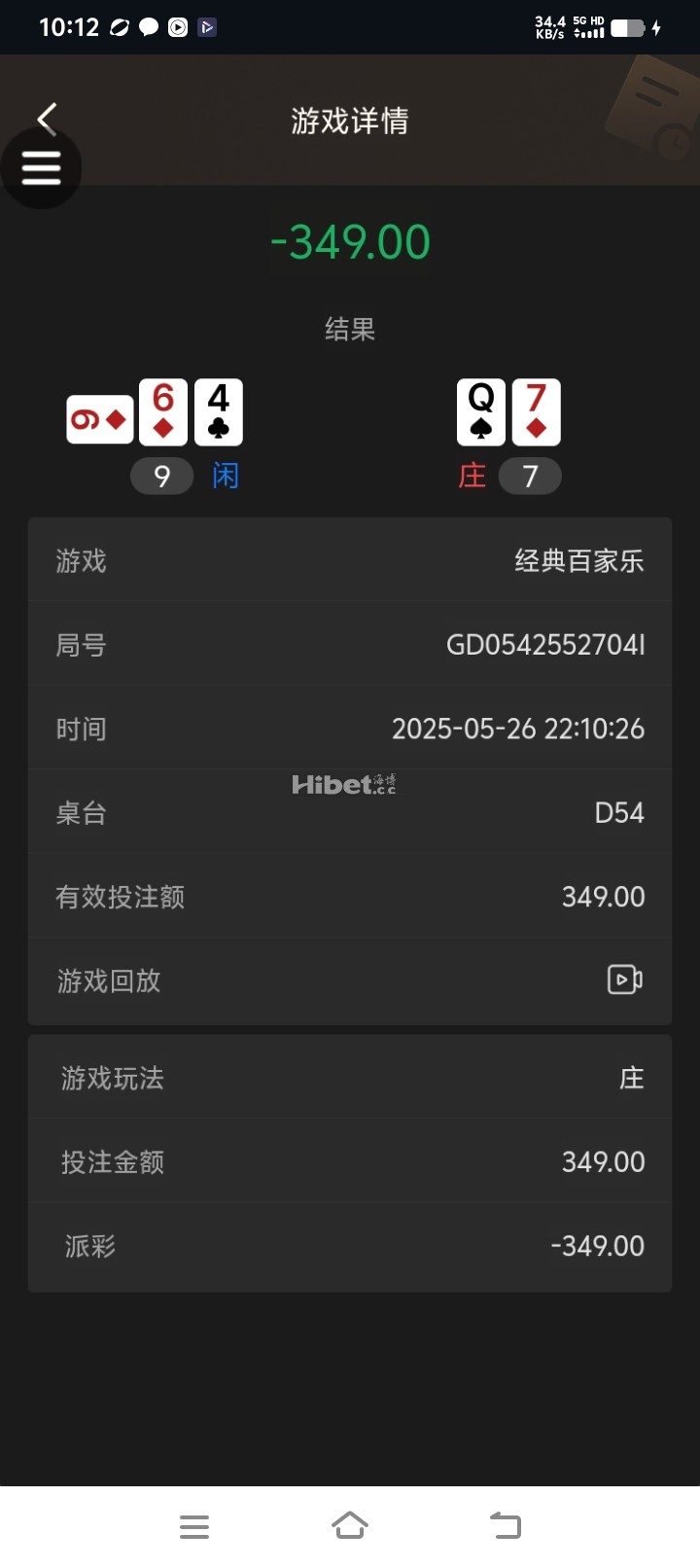Tap the system back button
700x1568 pixels.
pyautogui.click(x=506, y=1525)
